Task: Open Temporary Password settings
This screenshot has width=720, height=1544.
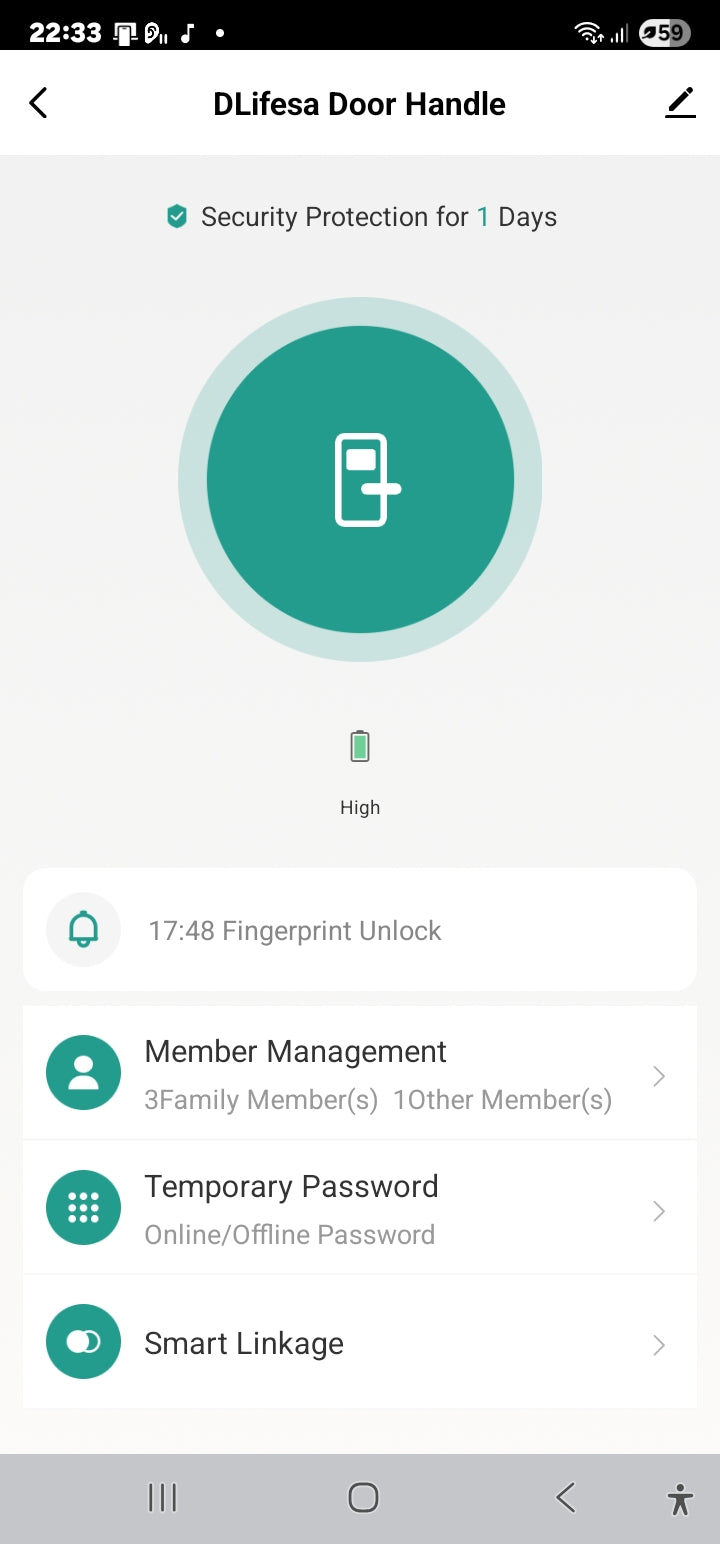Action: click(360, 1209)
